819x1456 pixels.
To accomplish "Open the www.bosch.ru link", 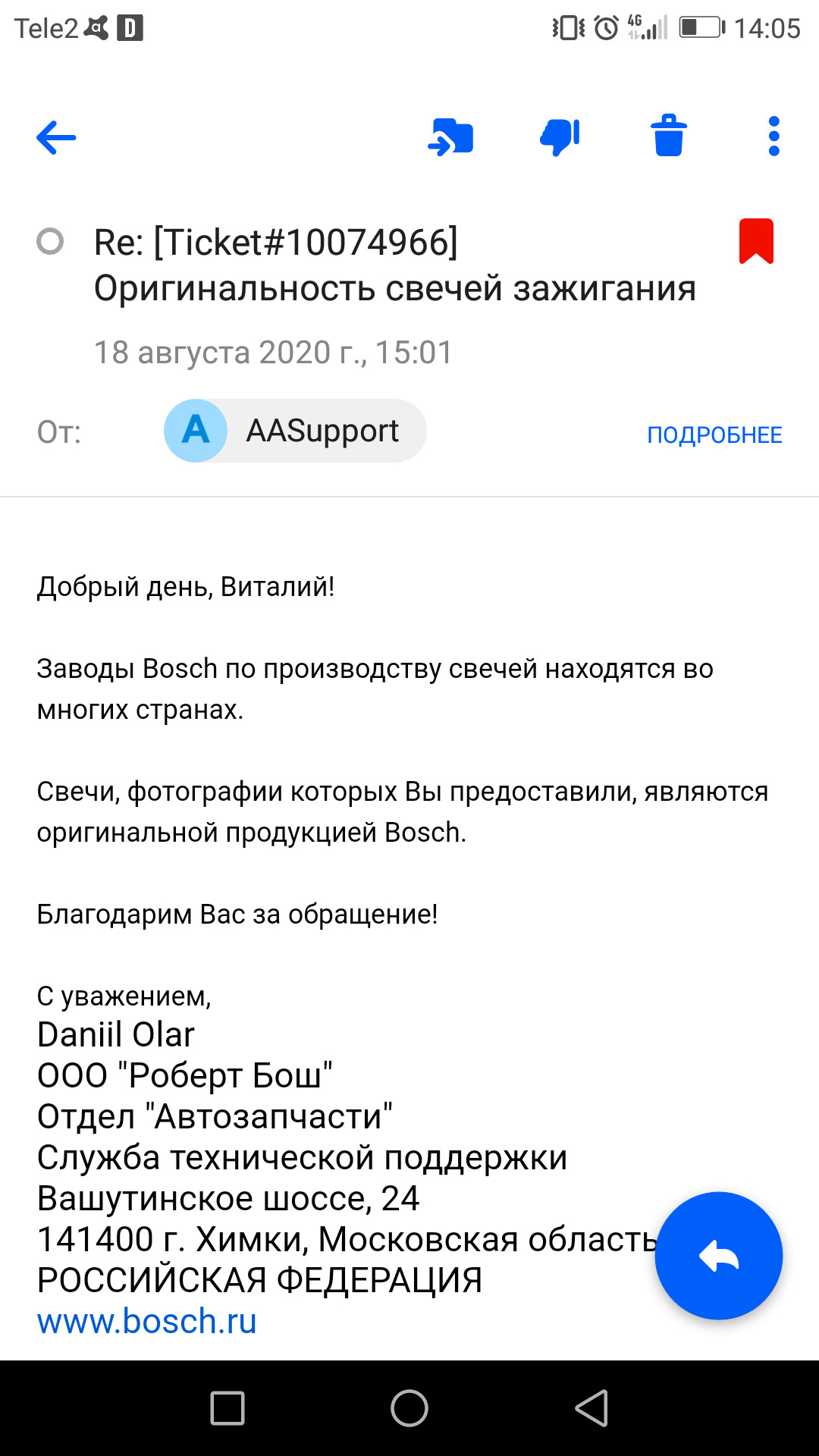I will click(x=147, y=1321).
